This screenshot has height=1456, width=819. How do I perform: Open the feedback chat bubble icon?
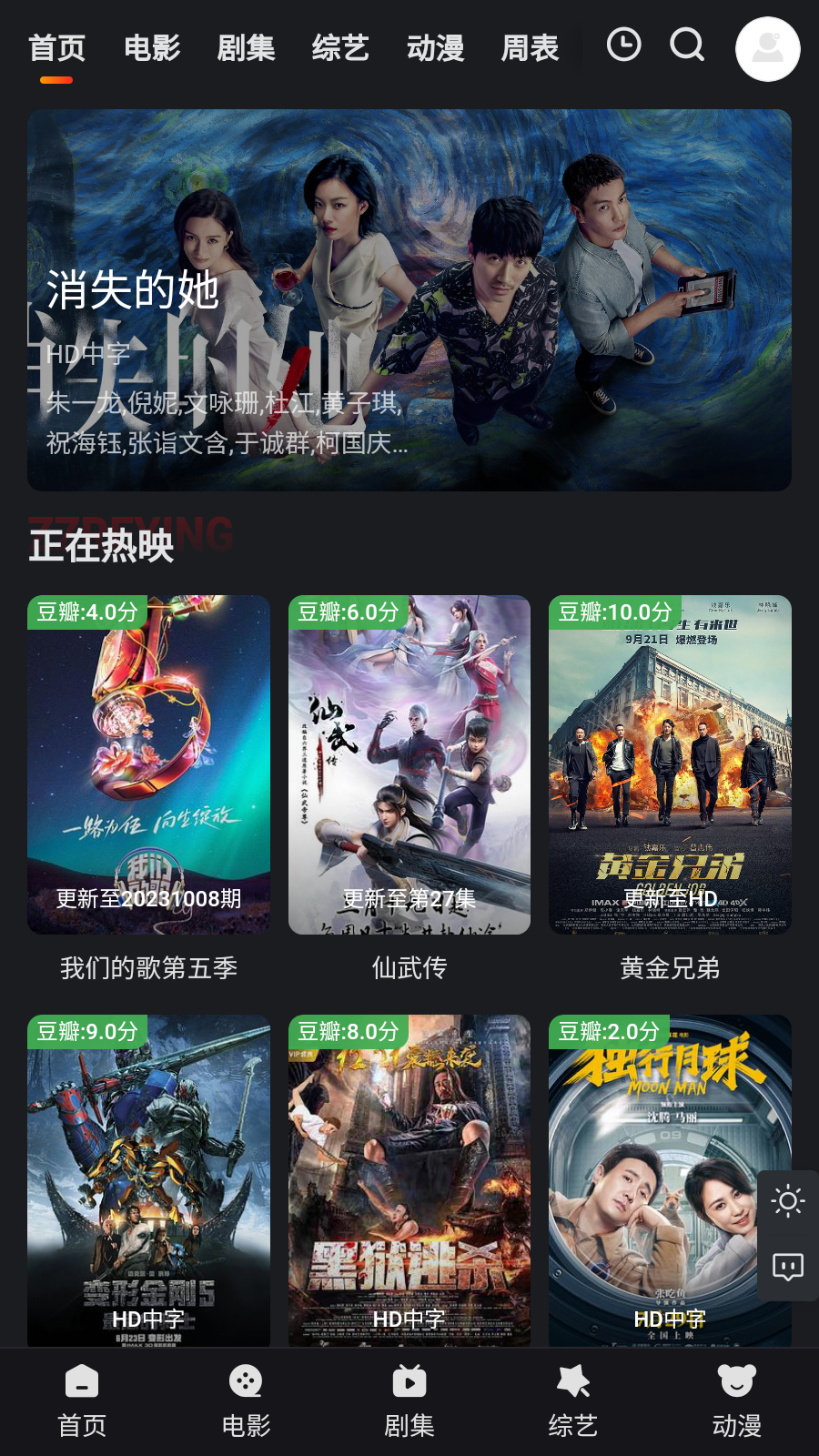pos(786,1267)
